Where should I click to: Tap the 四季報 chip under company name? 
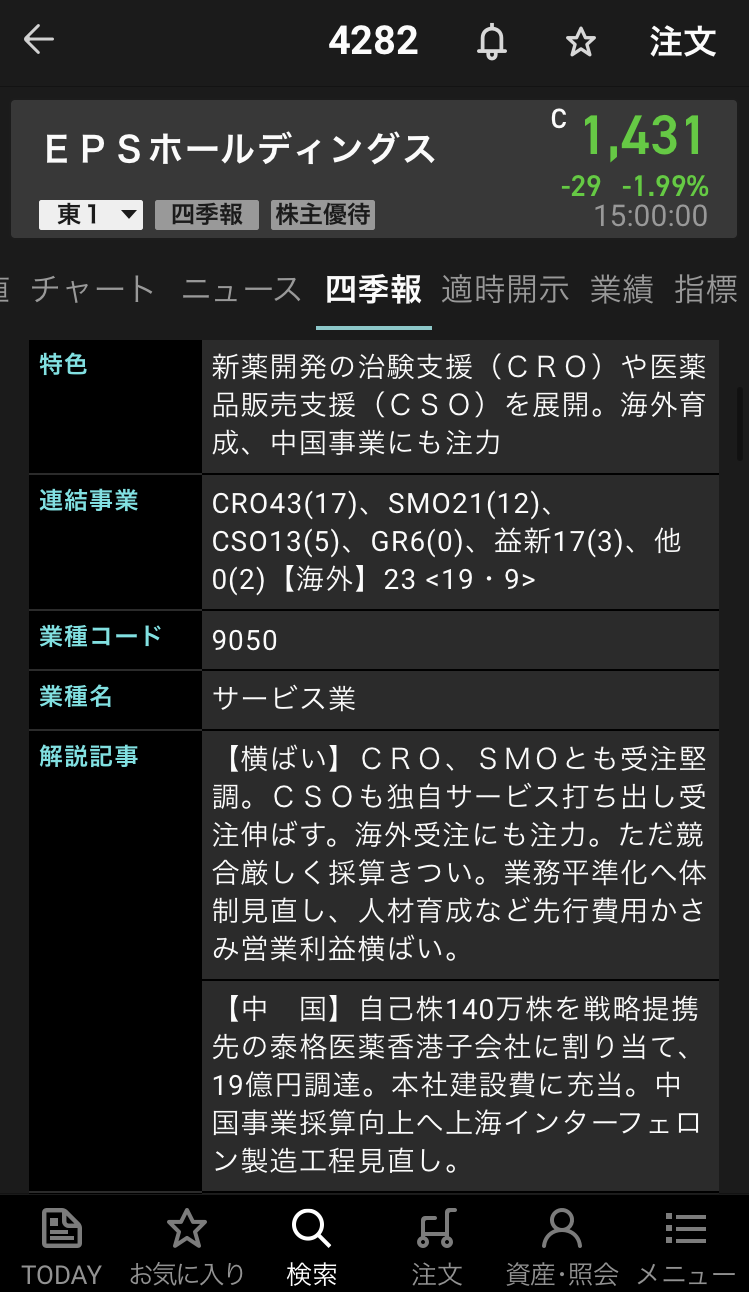206,215
